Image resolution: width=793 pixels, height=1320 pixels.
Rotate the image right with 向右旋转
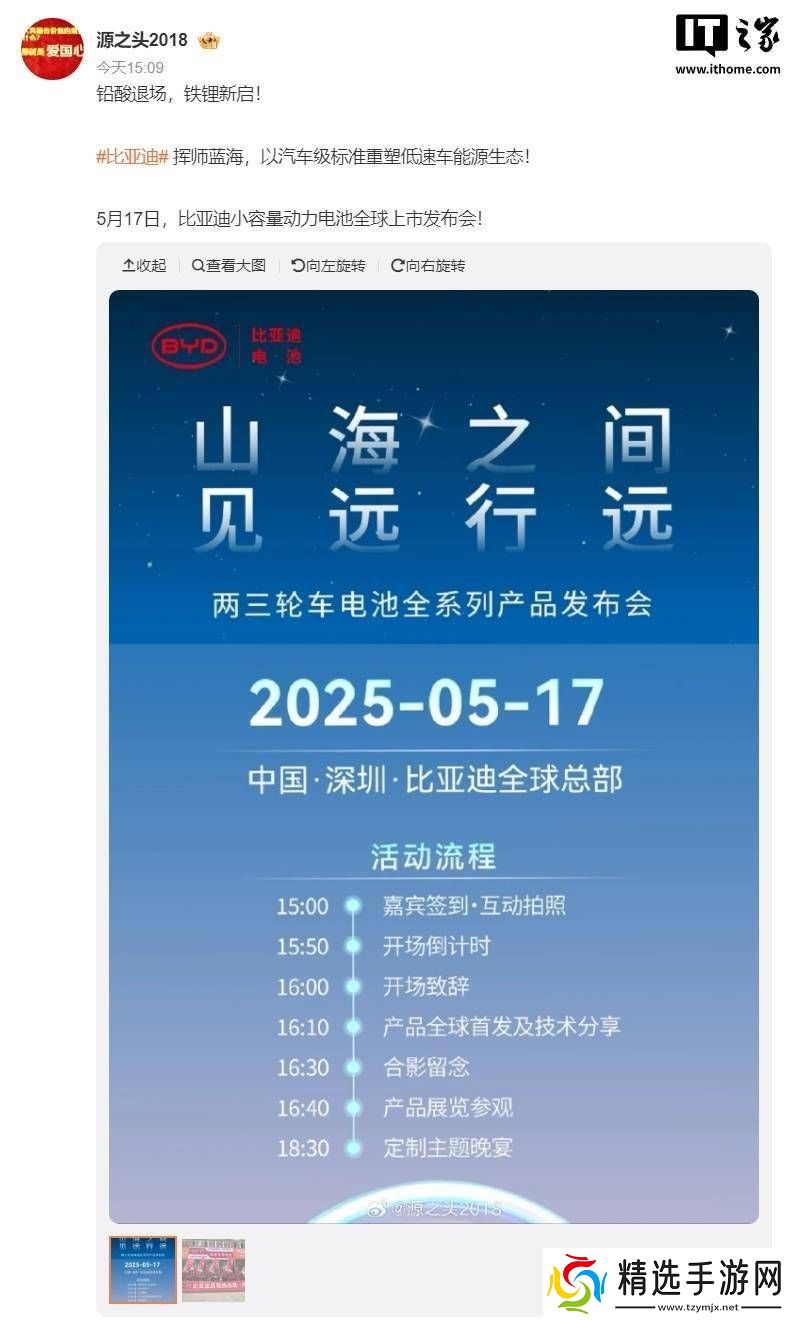click(428, 266)
